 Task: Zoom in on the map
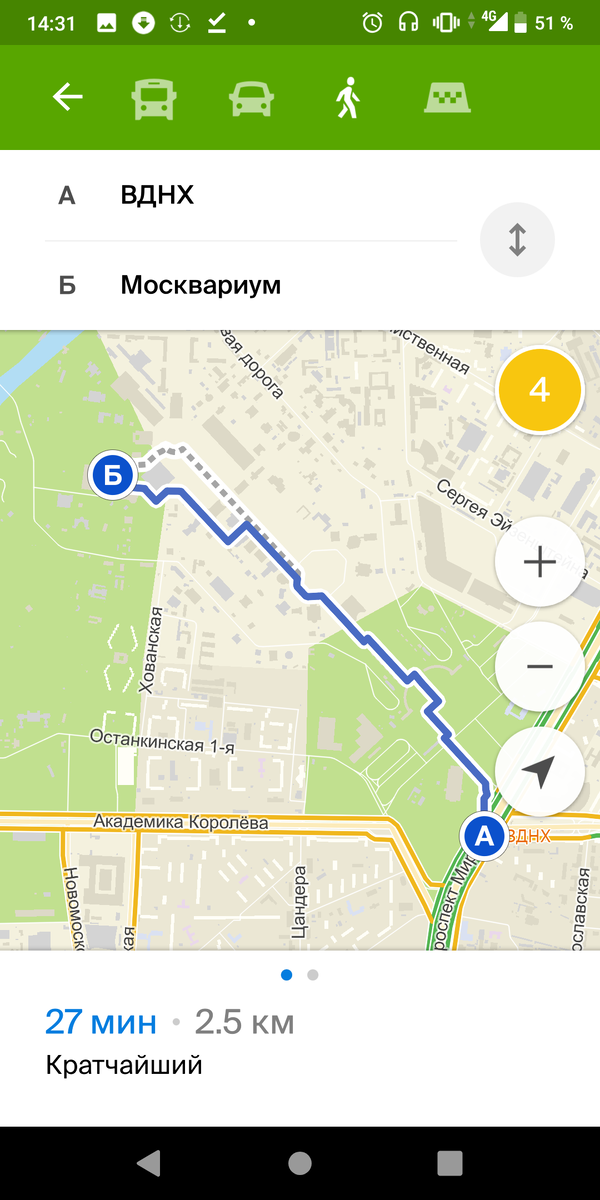point(539,563)
